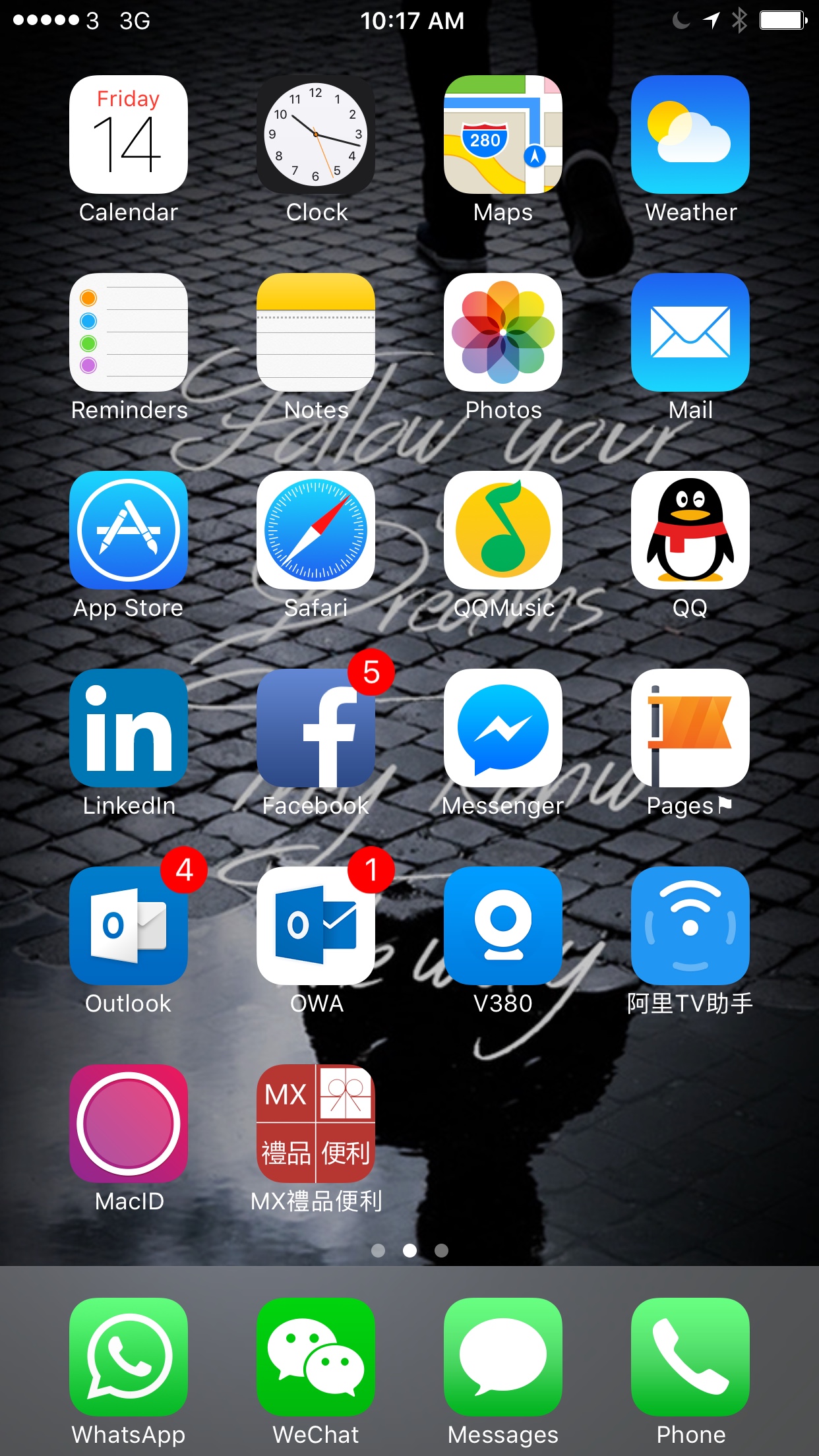Screen dimensions: 819x1456
Task: Open MacID
Action: click(x=129, y=1124)
